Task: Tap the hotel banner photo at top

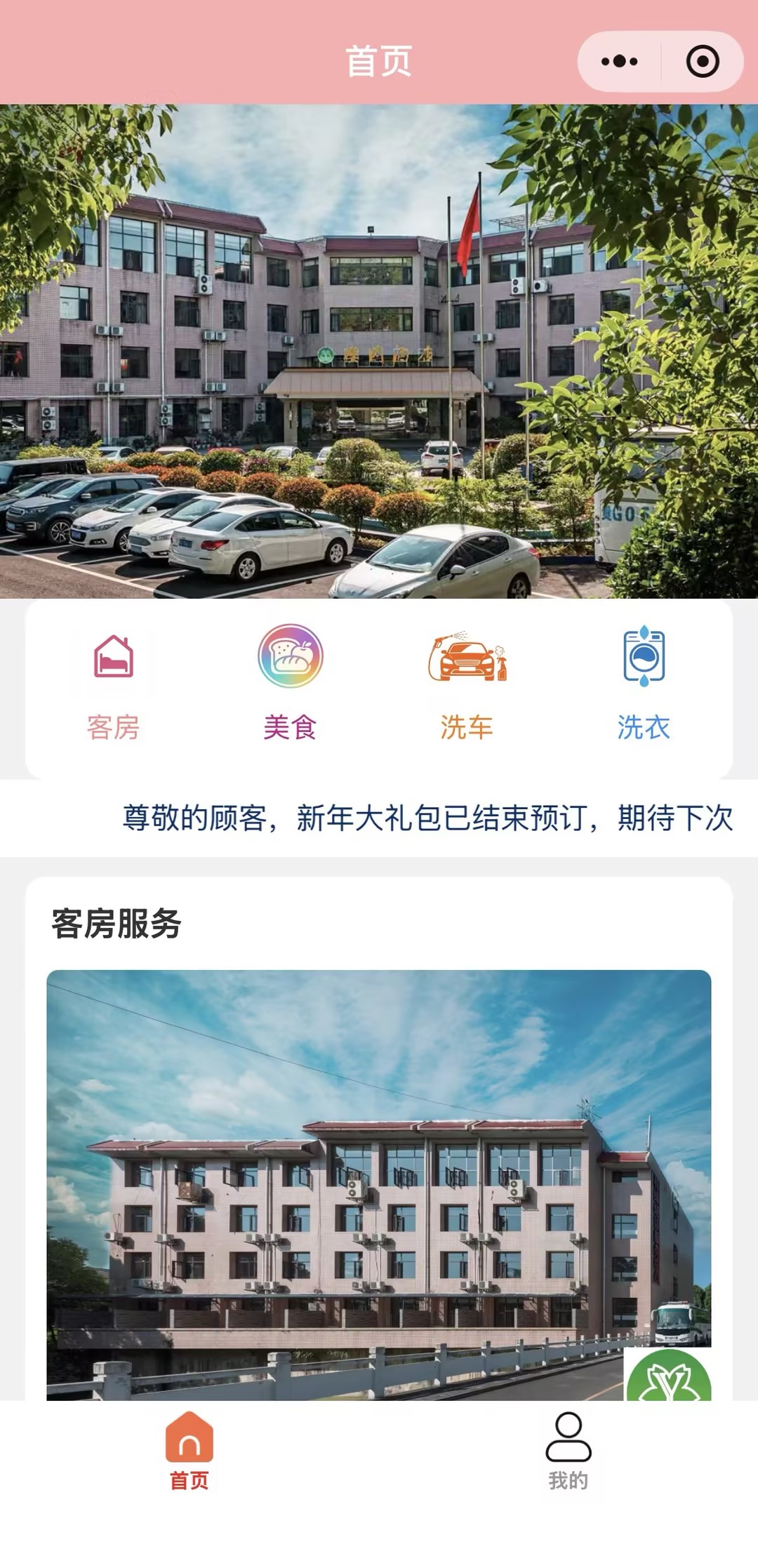Action: coord(379,351)
